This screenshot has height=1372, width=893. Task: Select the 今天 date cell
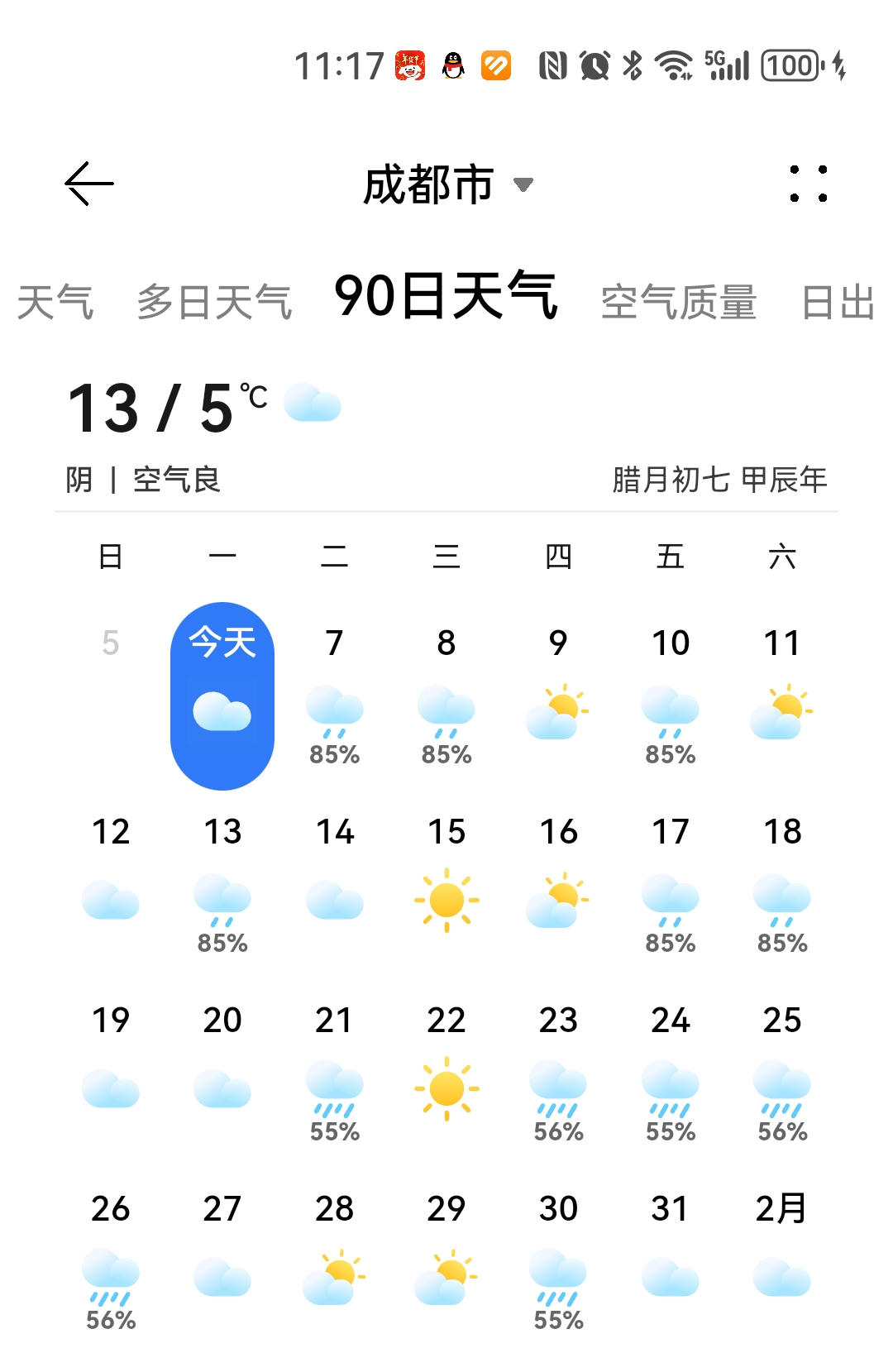pos(222,695)
